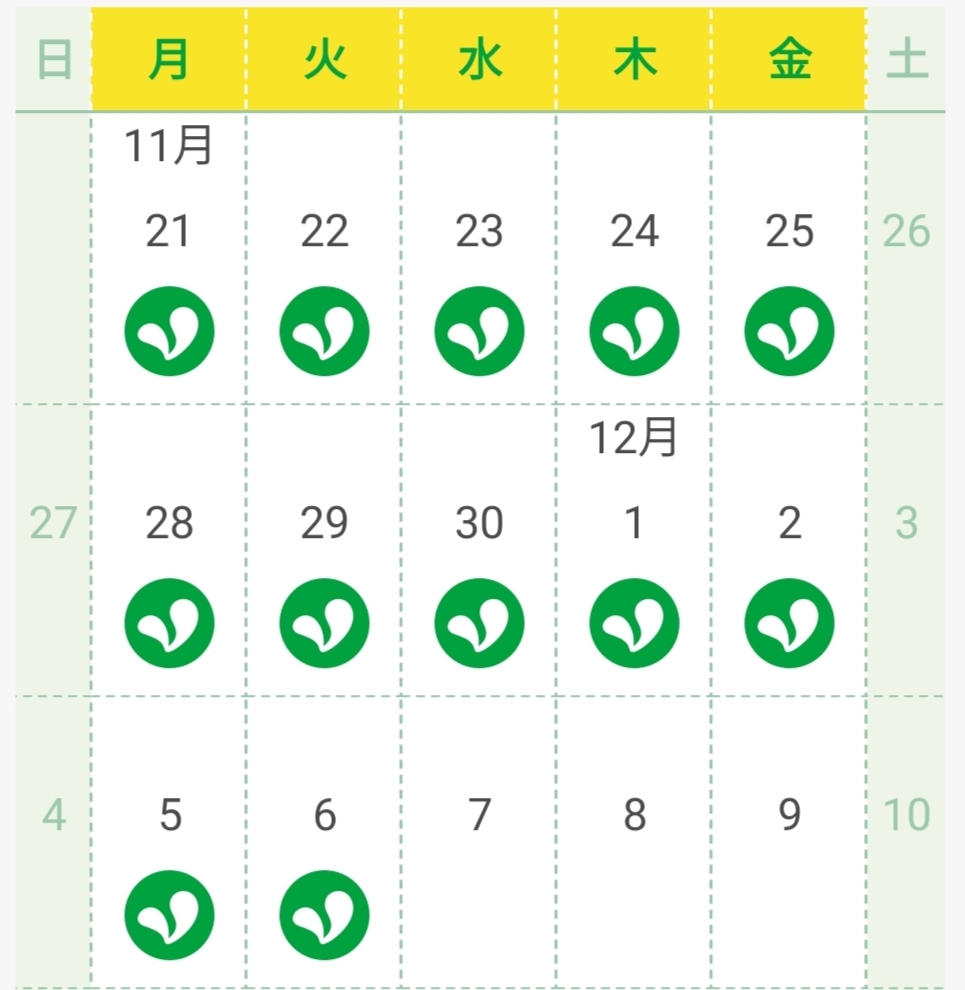Image resolution: width=965 pixels, height=990 pixels.
Task: Pick Friday December 9 on the calendar
Action: [x=789, y=814]
